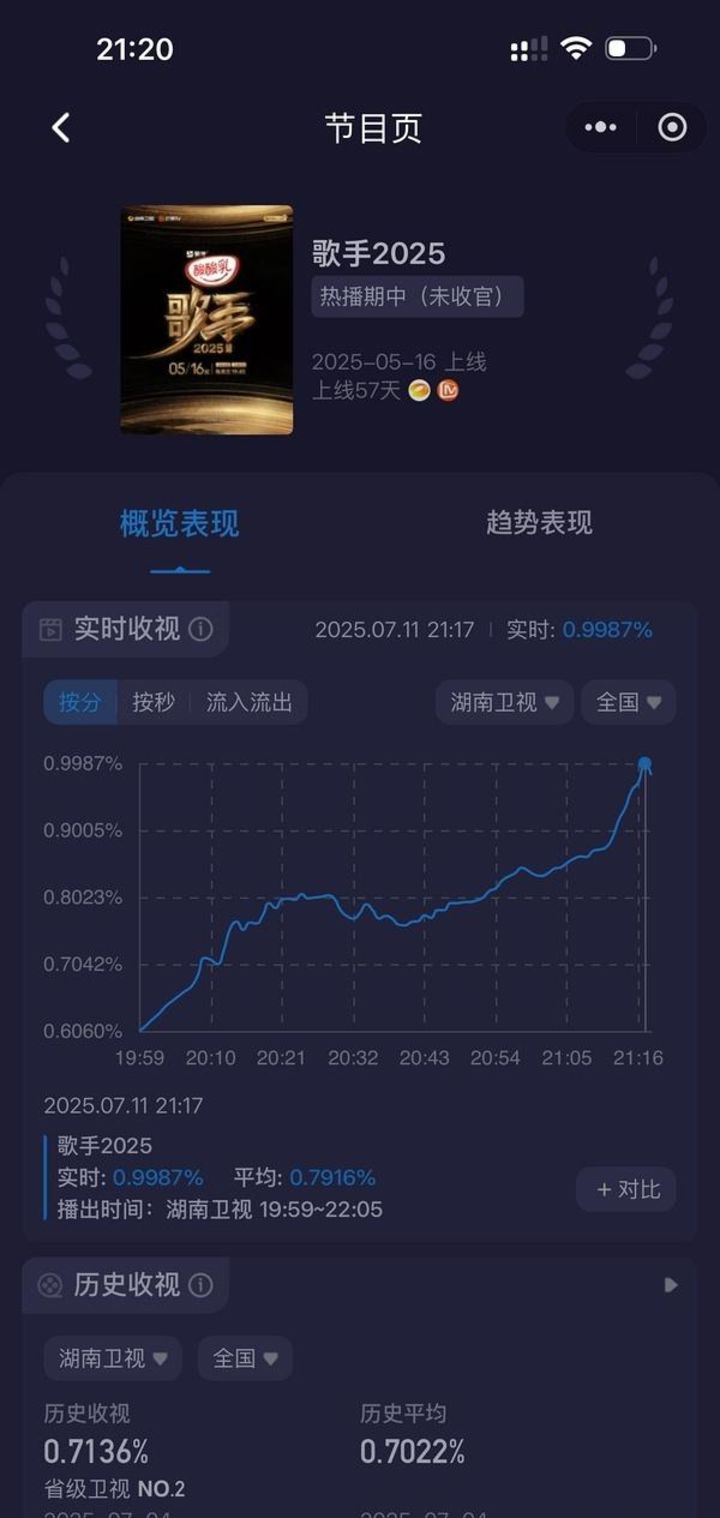Select the 概览表现 tab
The height and width of the screenshot is (1518, 720).
point(180,523)
